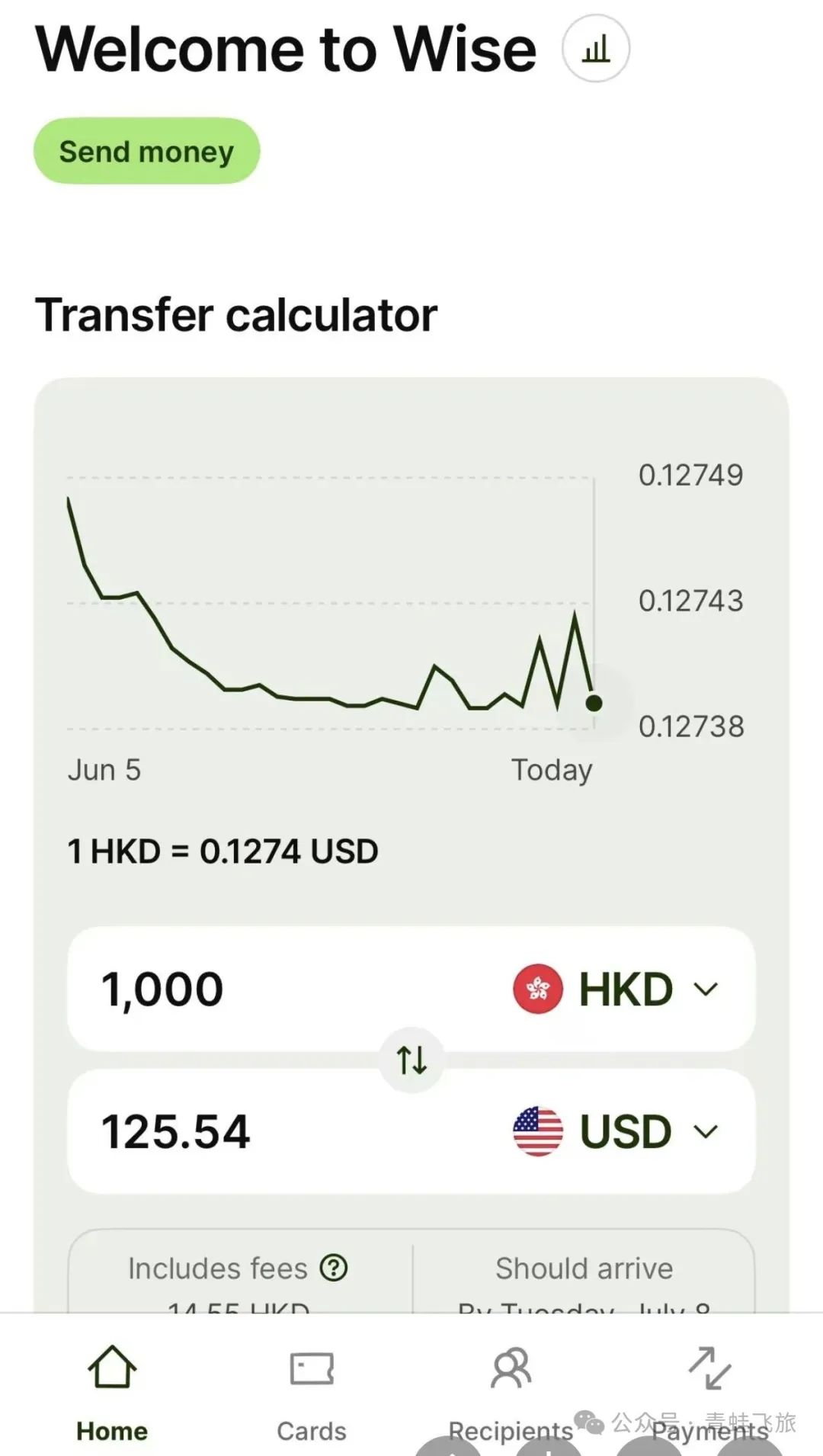Swap currencies with the arrows button
This screenshot has height=1456, width=823.
[x=411, y=1060]
